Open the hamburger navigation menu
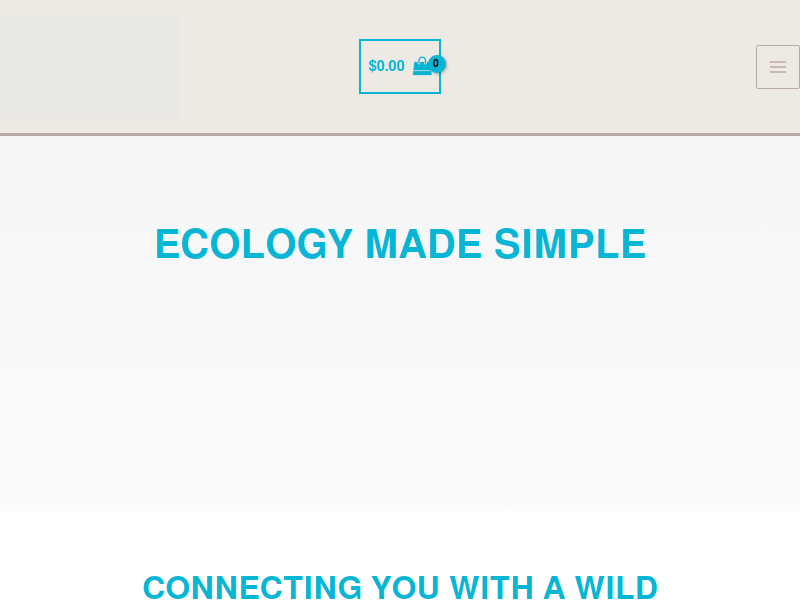The width and height of the screenshot is (800, 600). [x=777, y=67]
